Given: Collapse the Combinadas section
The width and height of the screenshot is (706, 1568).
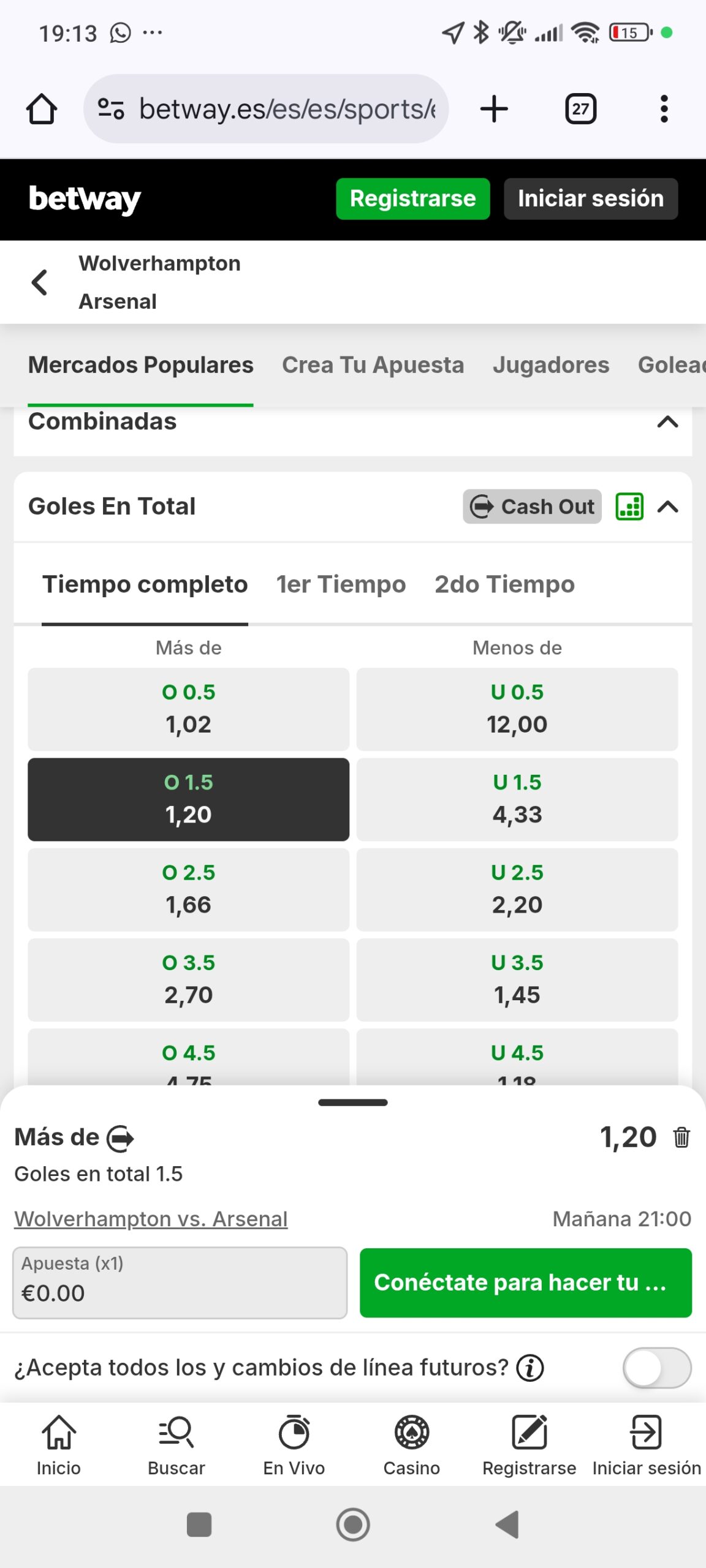Looking at the screenshot, I should 668,421.
